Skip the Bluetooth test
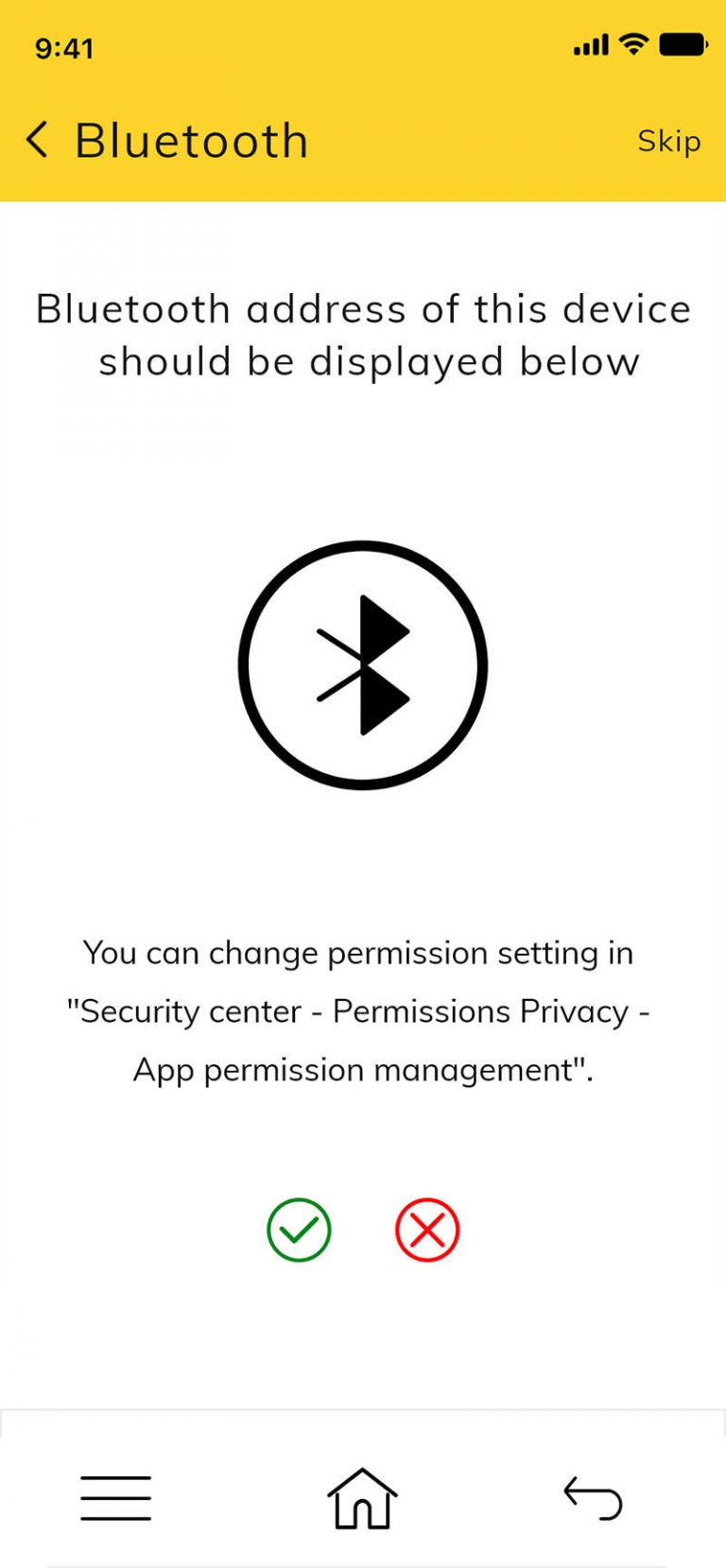Screen dimensions: 726x1568 [x=668, y=141]
